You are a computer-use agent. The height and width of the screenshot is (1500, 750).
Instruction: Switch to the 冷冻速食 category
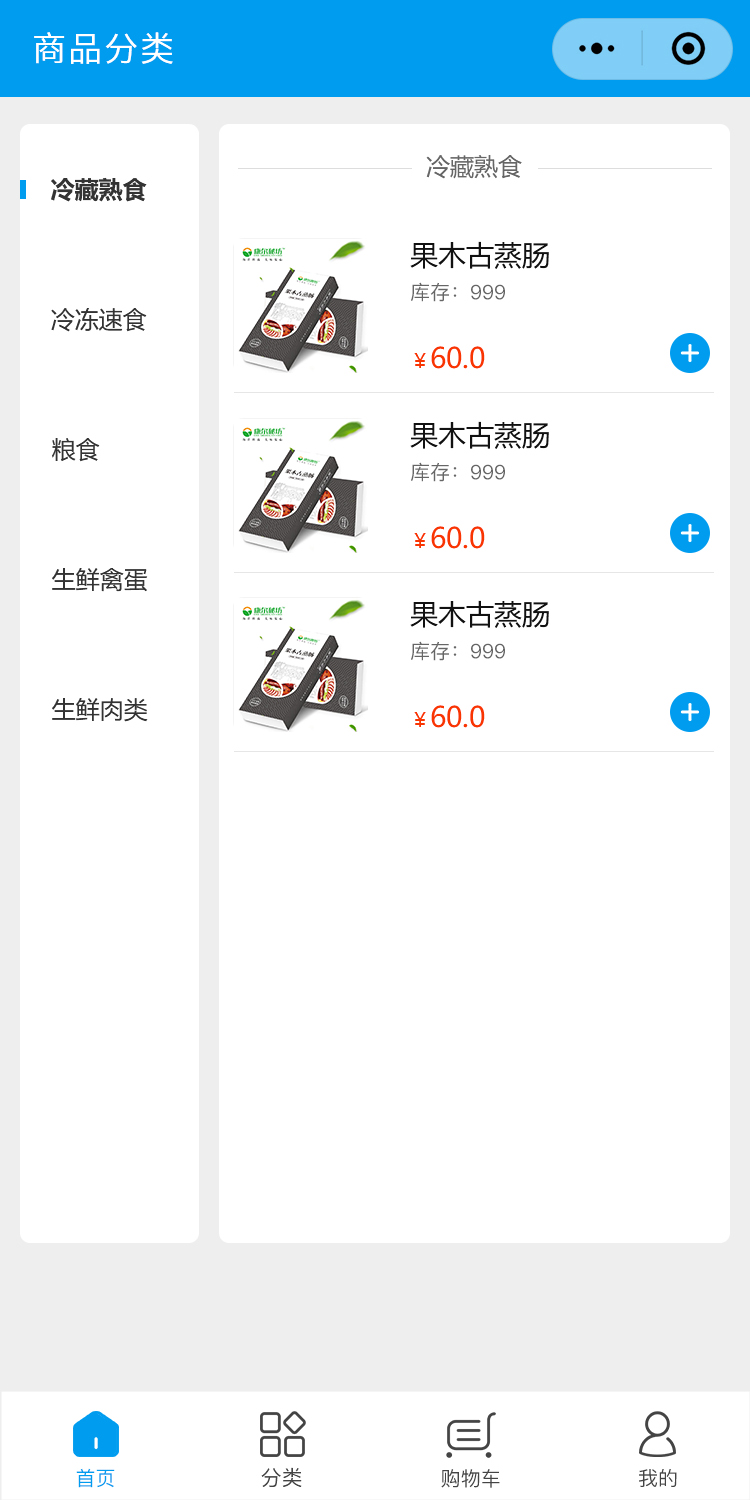pyautogui.click(x=99, y=320)
